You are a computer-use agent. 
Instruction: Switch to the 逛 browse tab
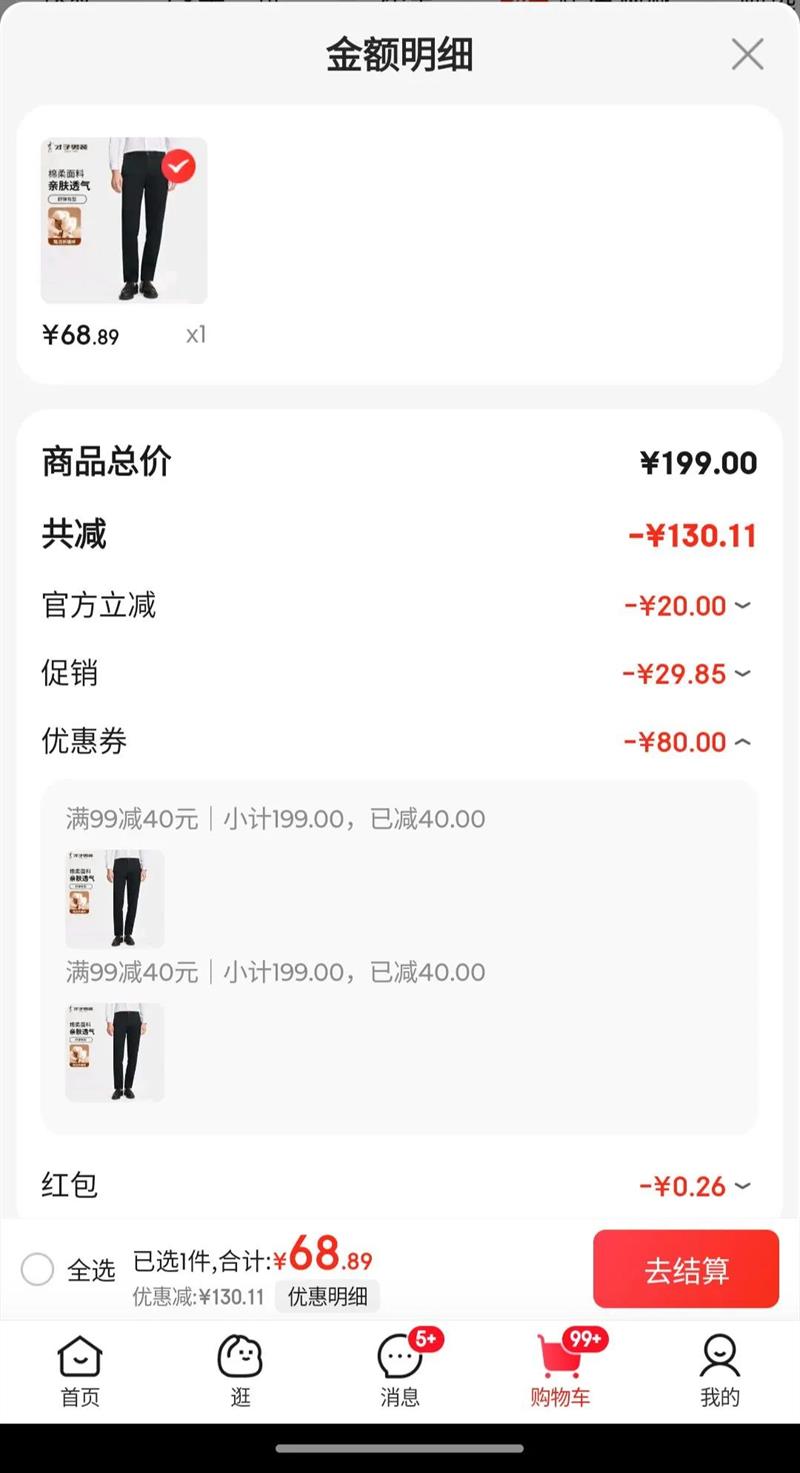[x=240, y=1370]
